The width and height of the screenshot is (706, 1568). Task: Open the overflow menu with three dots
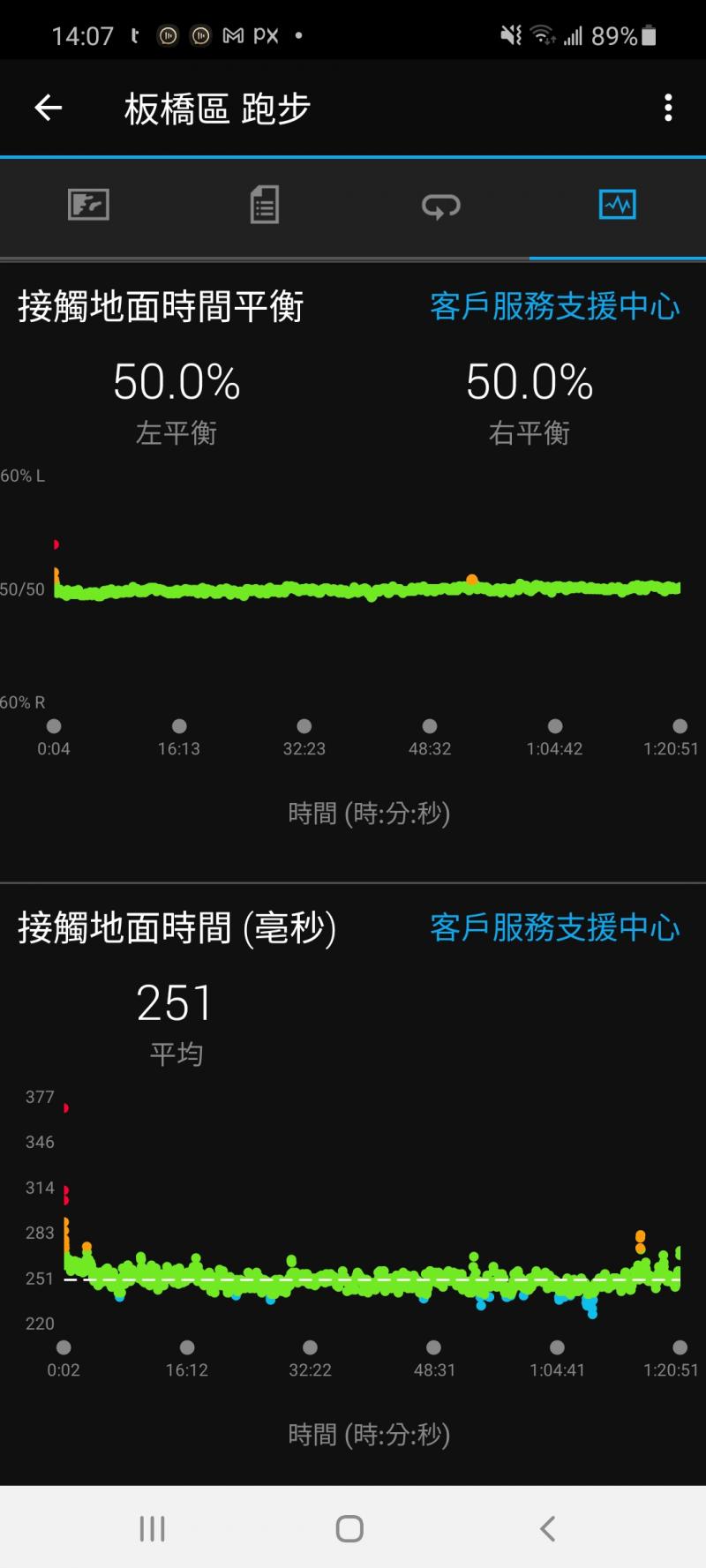(x=668, y=108)
